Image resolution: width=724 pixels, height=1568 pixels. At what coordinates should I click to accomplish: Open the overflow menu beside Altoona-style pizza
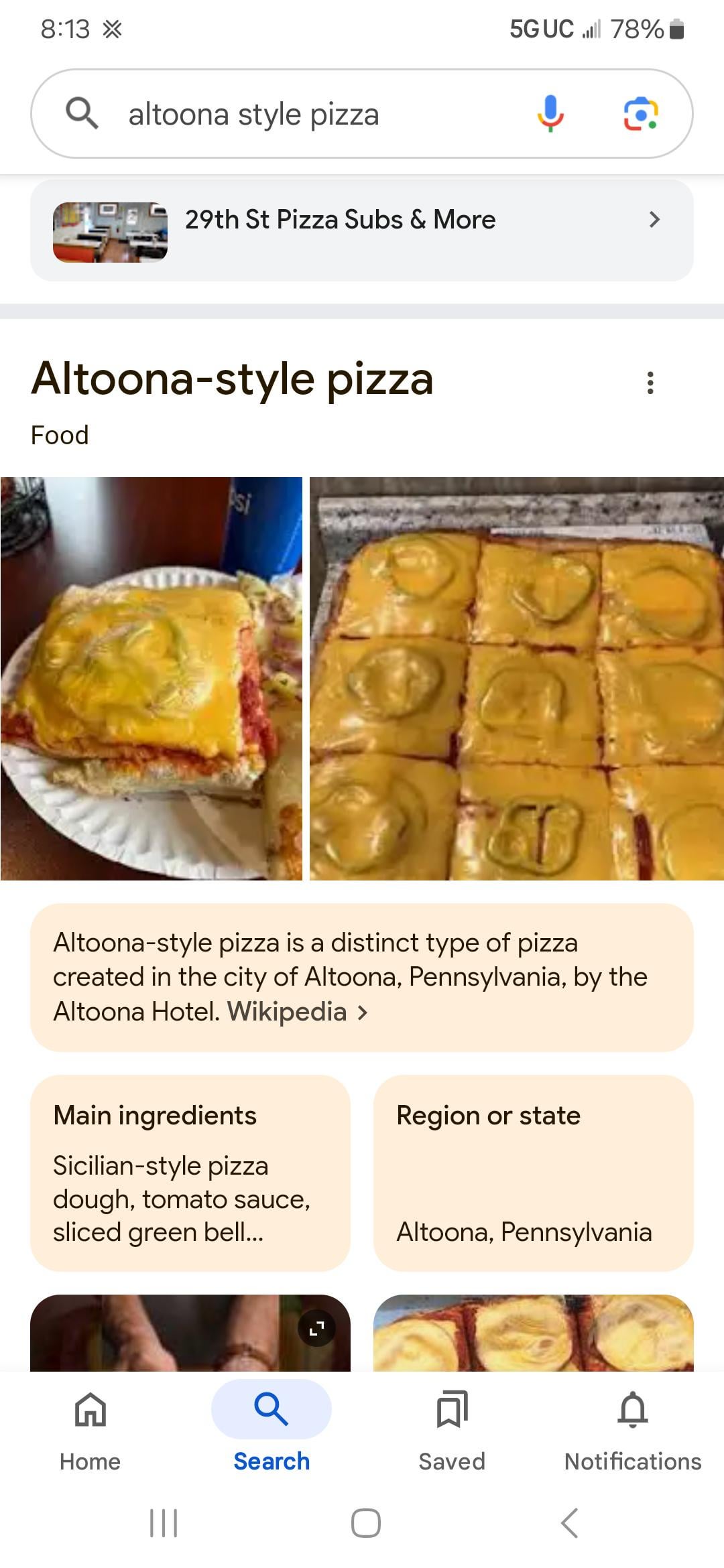[x=650, y=383]
